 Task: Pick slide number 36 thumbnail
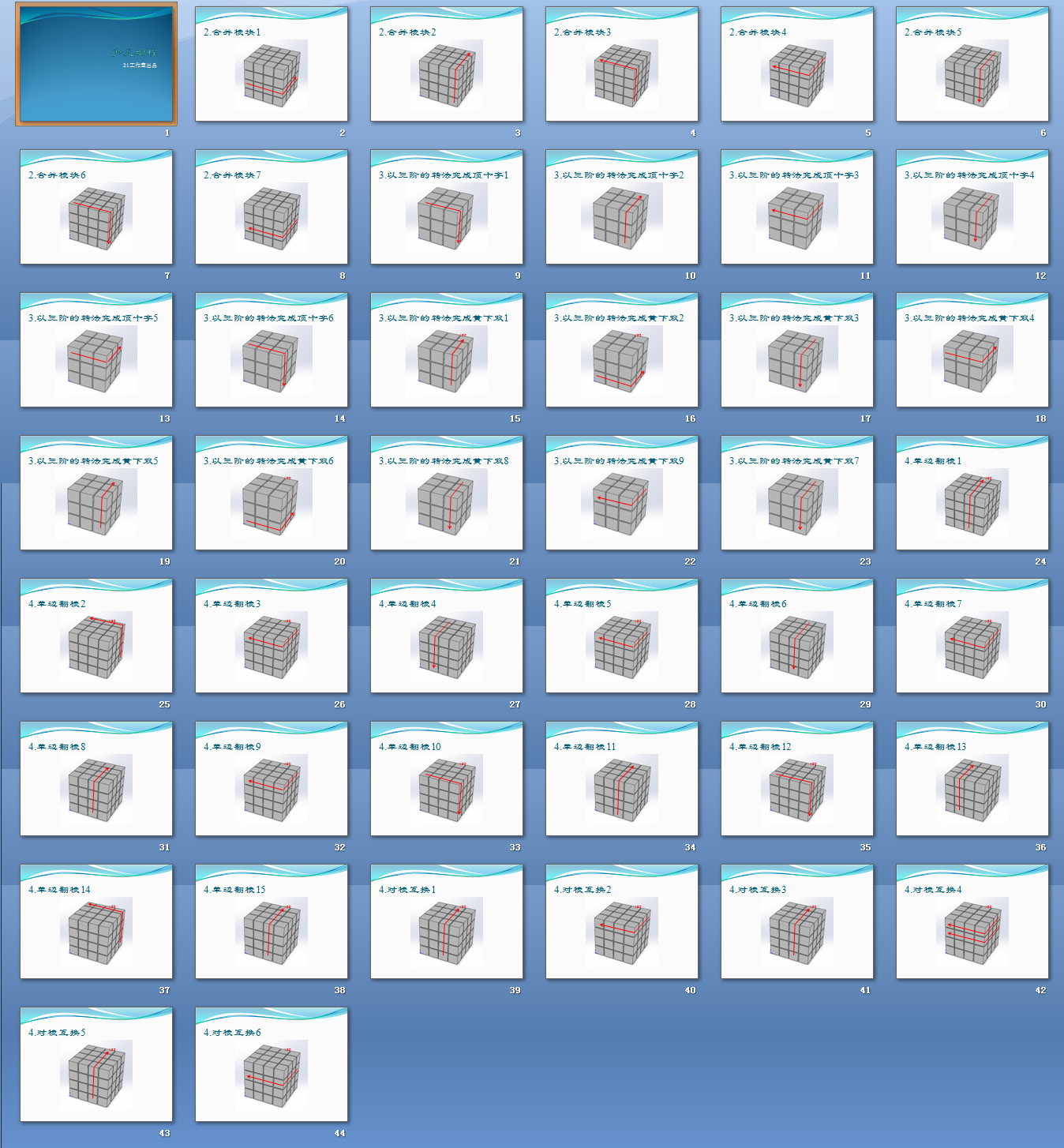[x=972, y=778]
